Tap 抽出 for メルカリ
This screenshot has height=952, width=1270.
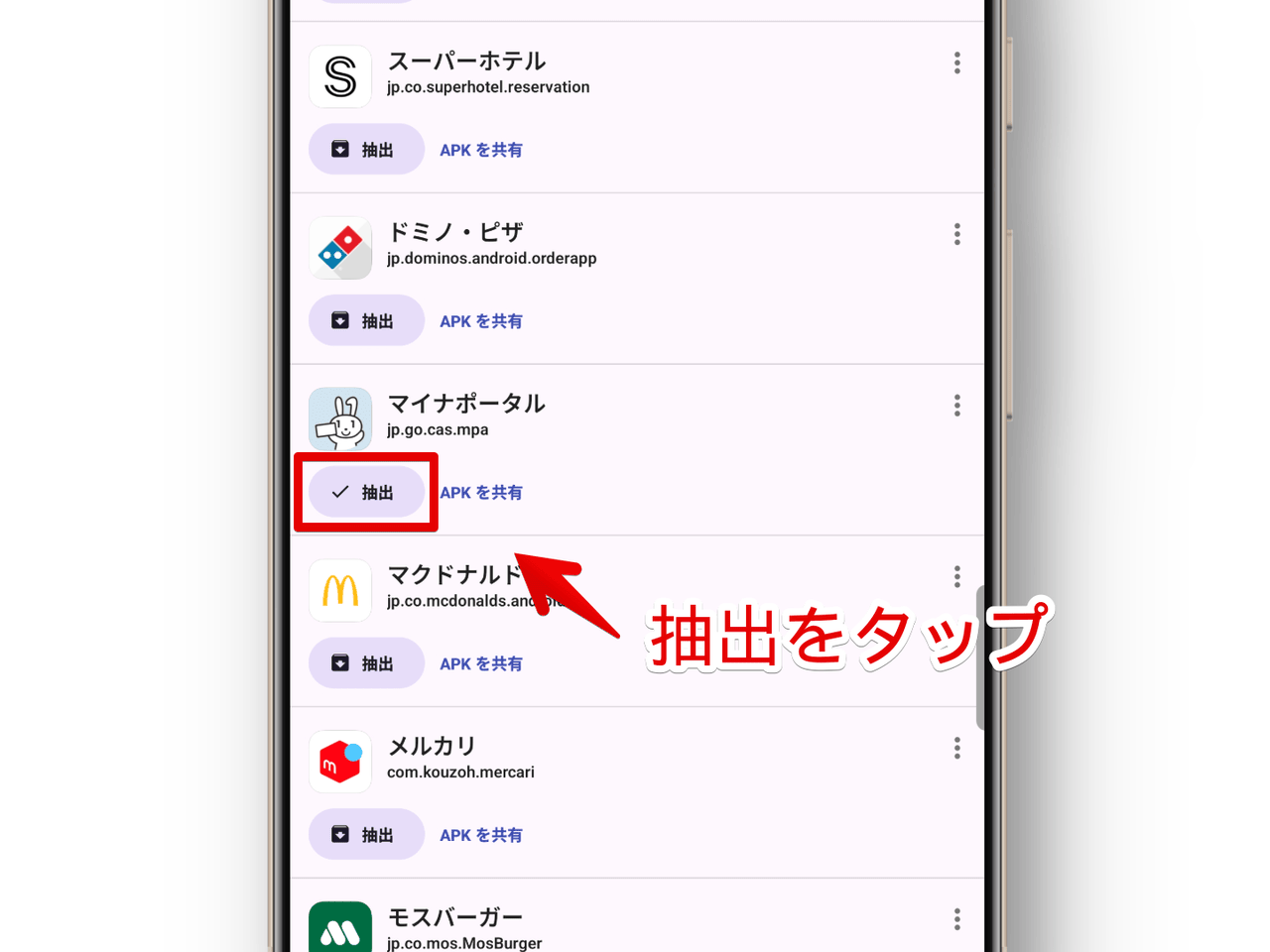click(x=366, y=835)
